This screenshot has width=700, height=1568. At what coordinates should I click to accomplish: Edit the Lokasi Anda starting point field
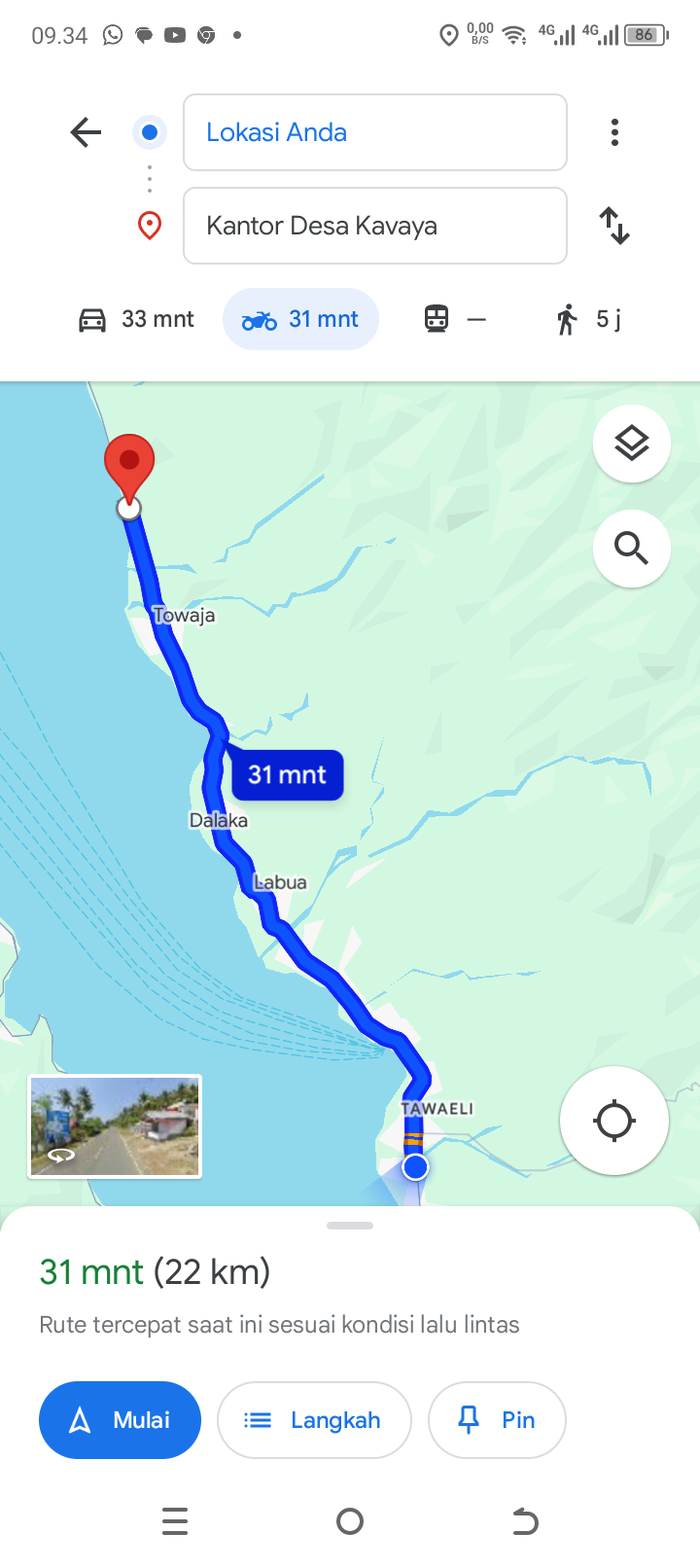[374, 132]
